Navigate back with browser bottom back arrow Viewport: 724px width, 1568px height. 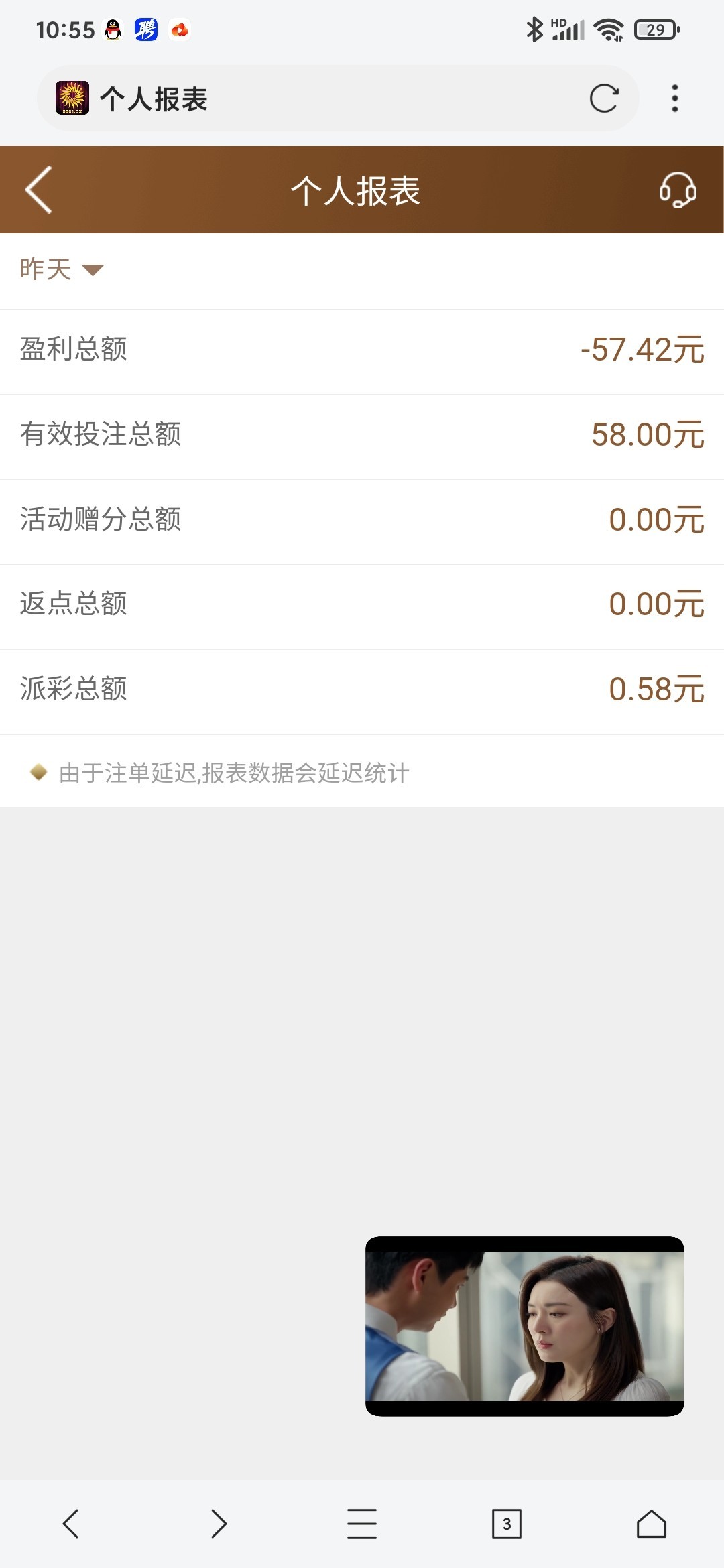tap(70, 1523)
